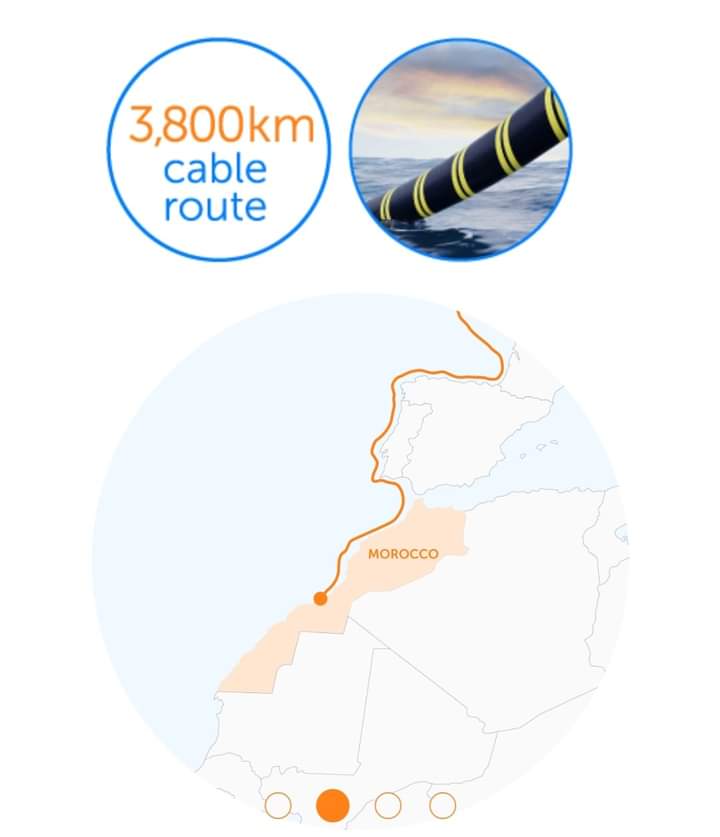Tap the active orange second slide dot
The image size is (720, 837).
click(x=332, y=805)
